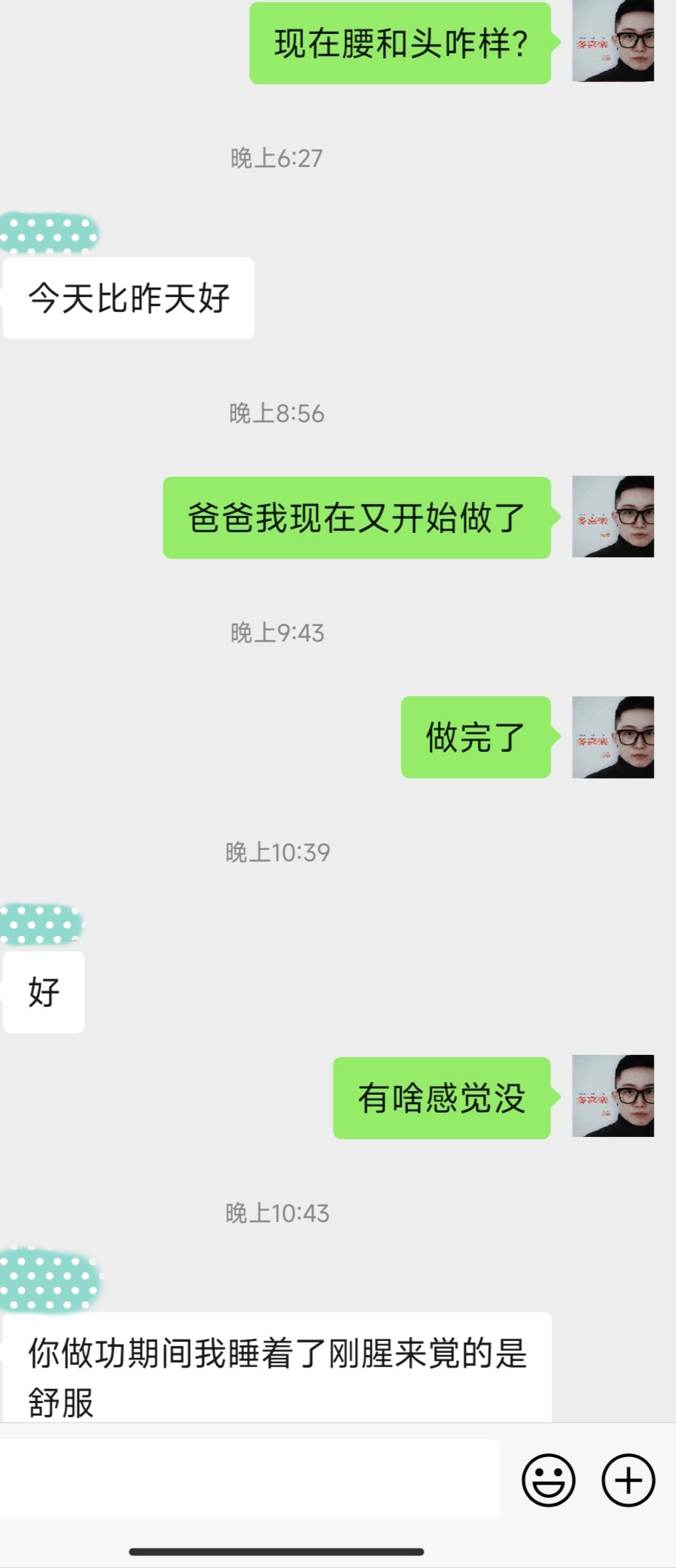Open avatar beside 爸爸我现在又开始做了 message
Viewport: 676px width, 1568px height.
pyautogui.click(x=612, y=517)
